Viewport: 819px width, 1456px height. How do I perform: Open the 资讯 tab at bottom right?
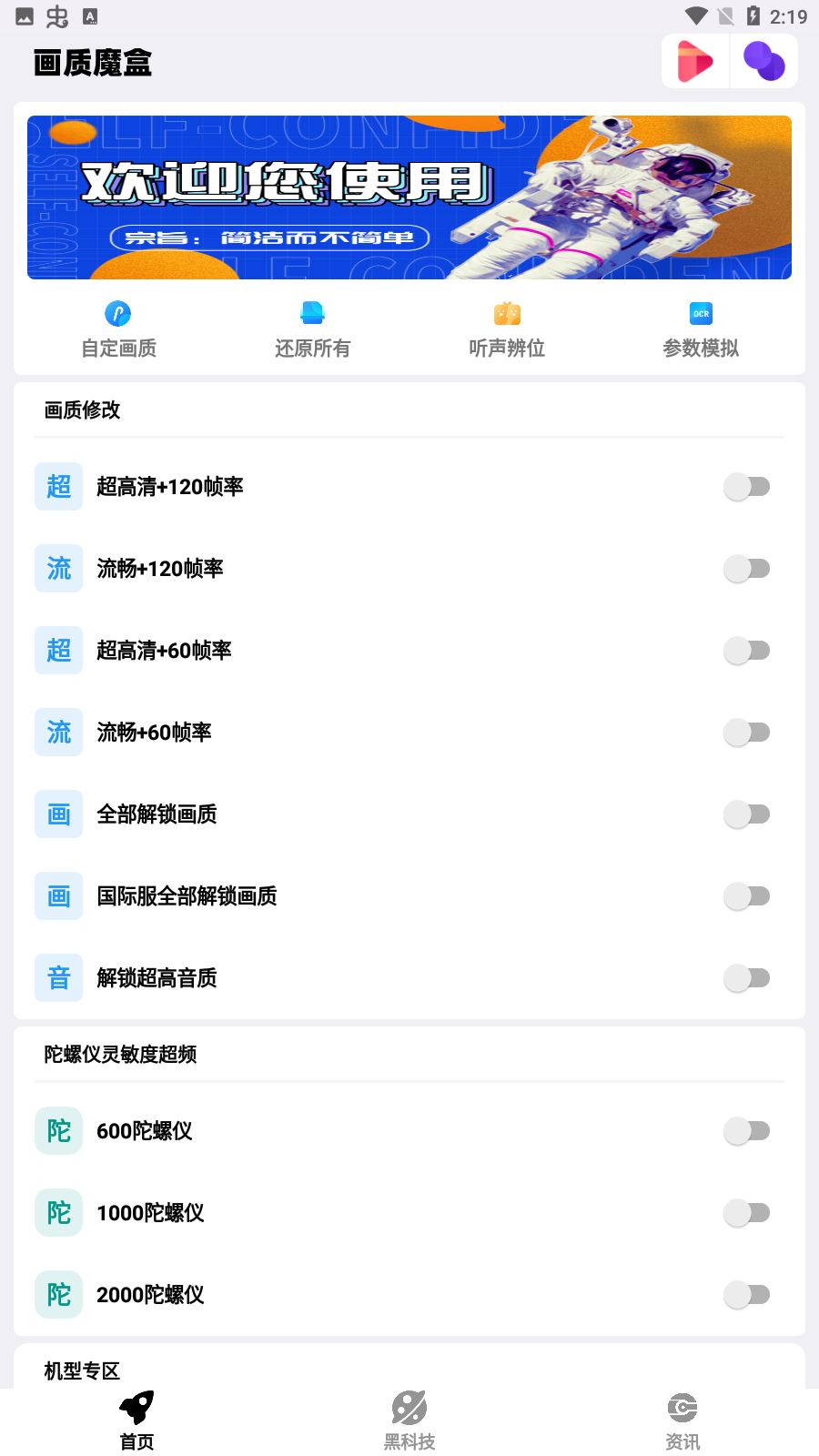(x=682, y=1420)
